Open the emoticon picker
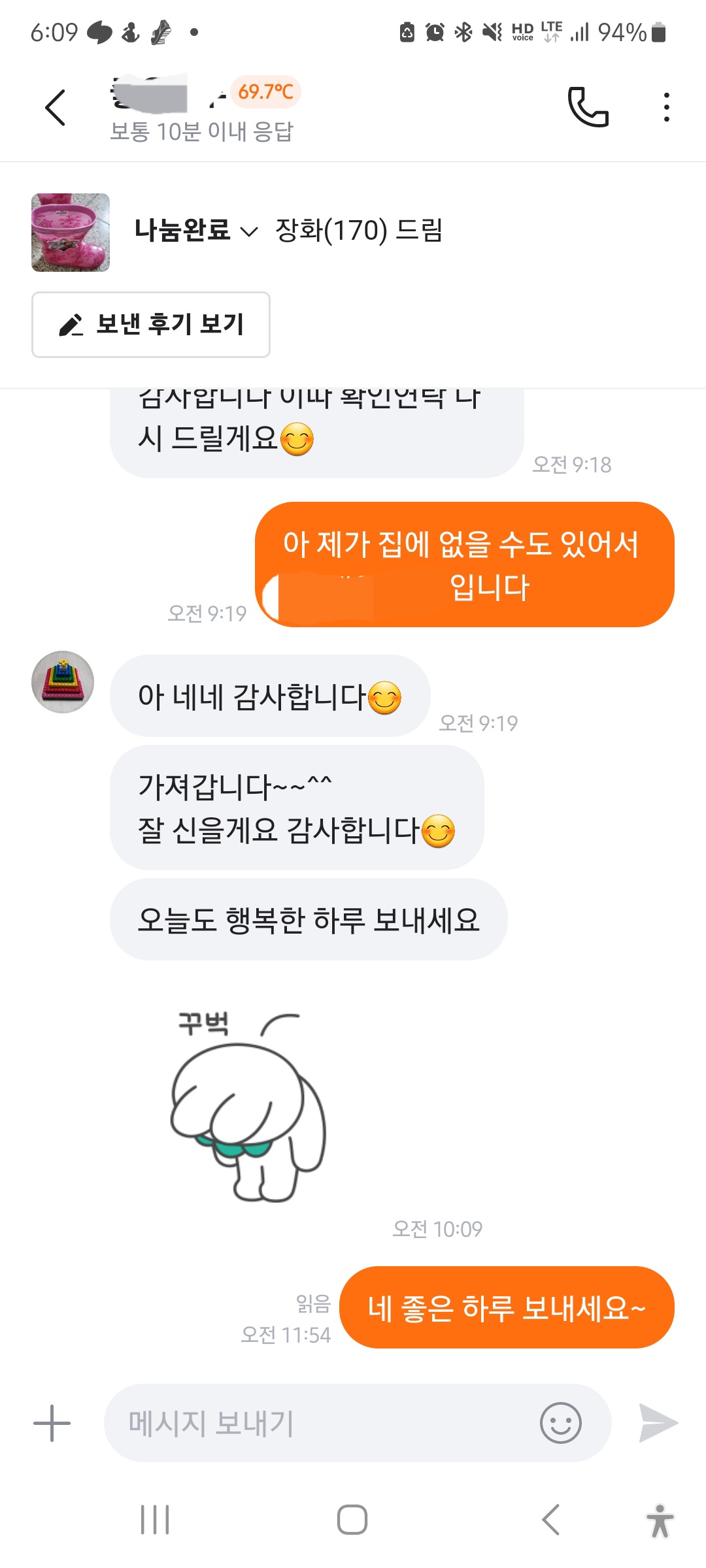The image size is (706, 1568). coord(560,1423)
